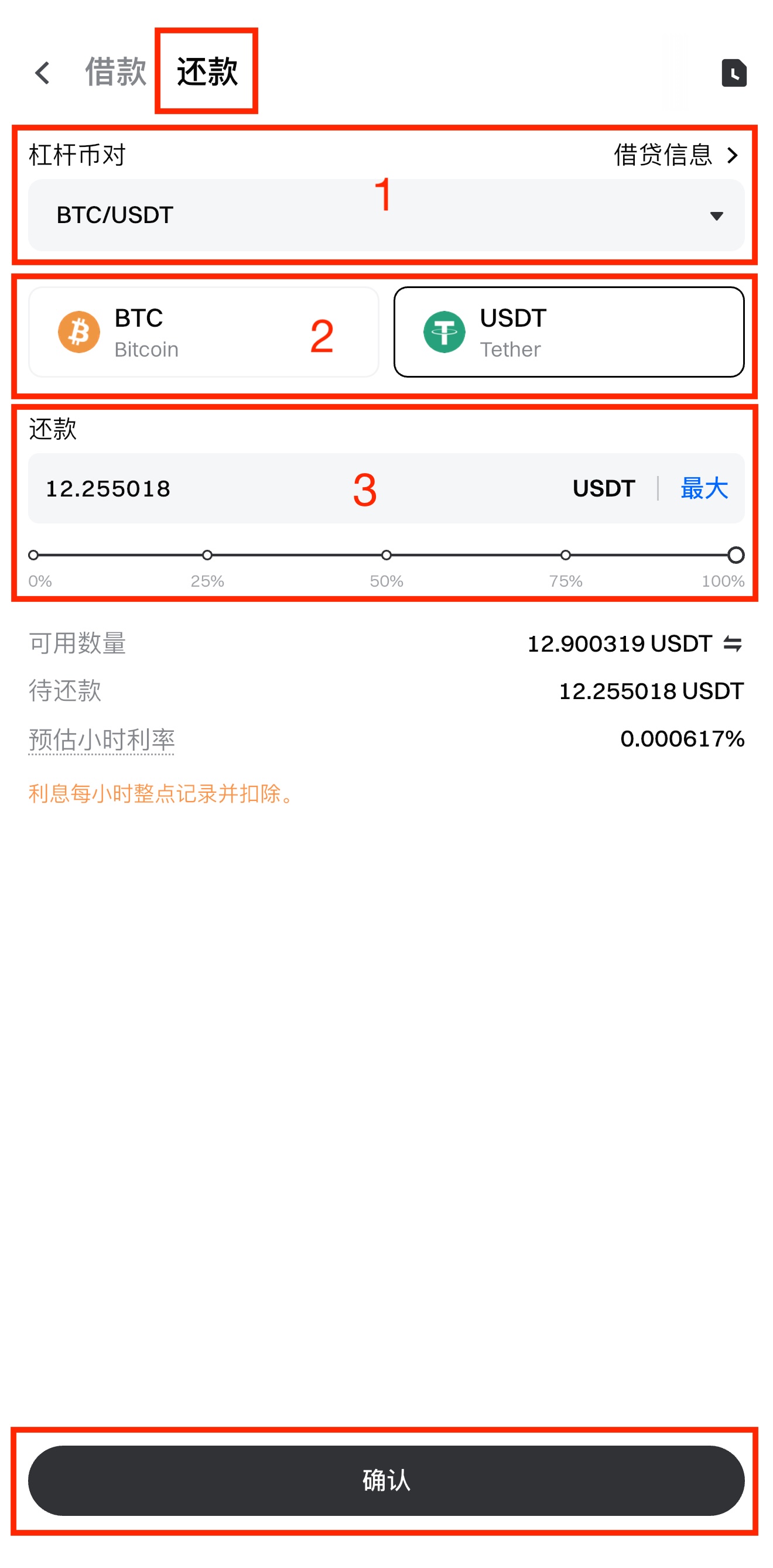Confirm repayment with 确认 button

coord(386,1480)
